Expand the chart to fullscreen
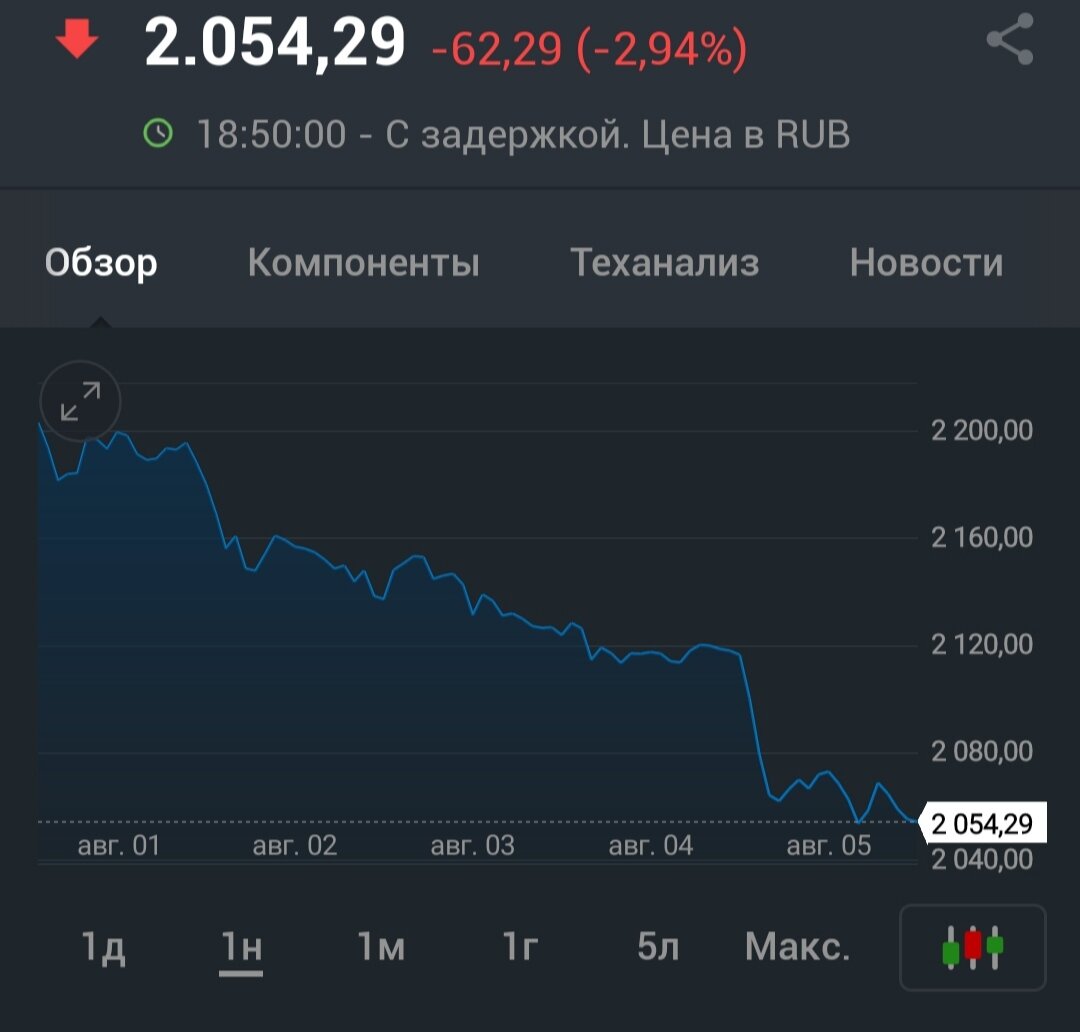1080x1032 pixels. point(80,401)
